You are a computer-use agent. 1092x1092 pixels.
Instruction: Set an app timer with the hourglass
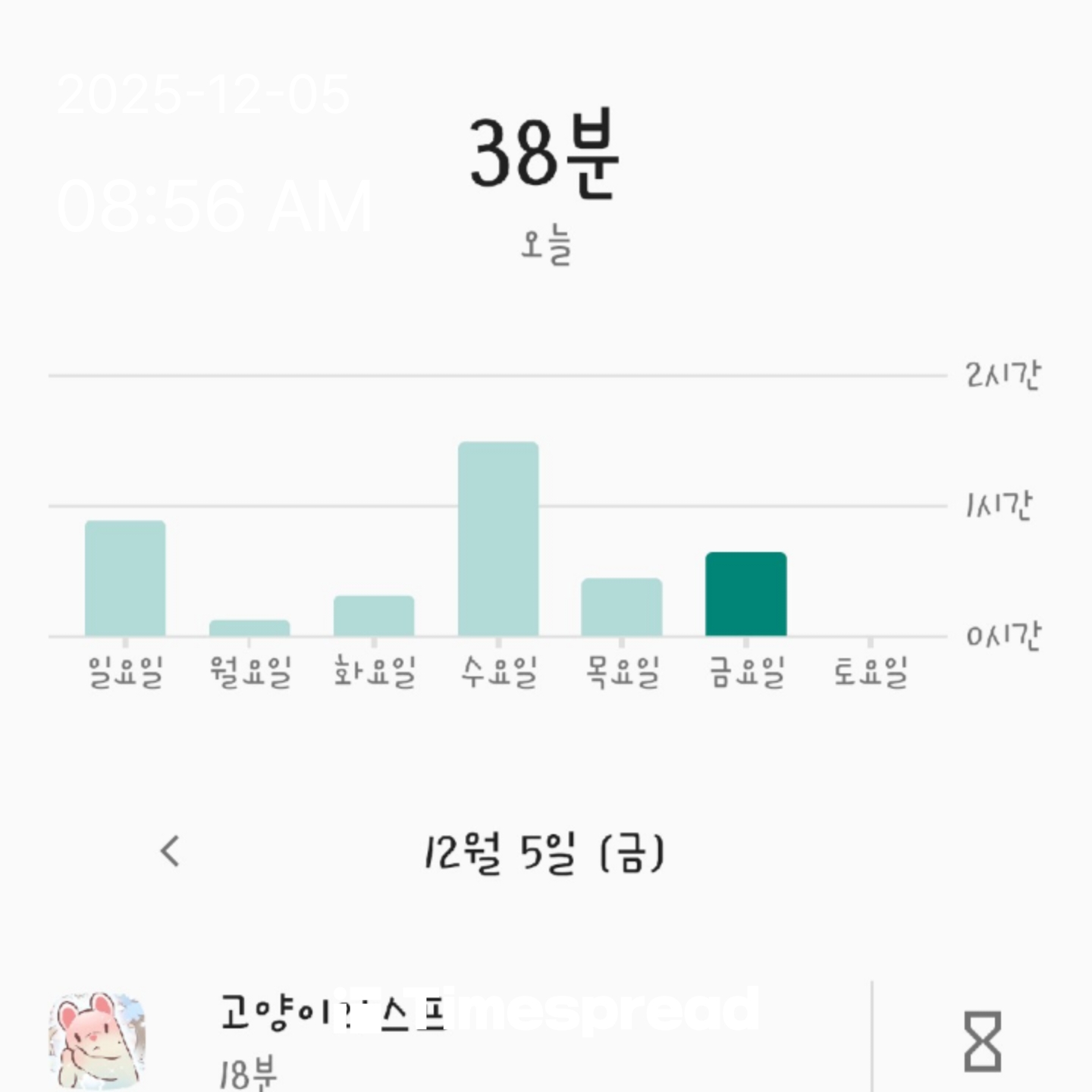982,1041
